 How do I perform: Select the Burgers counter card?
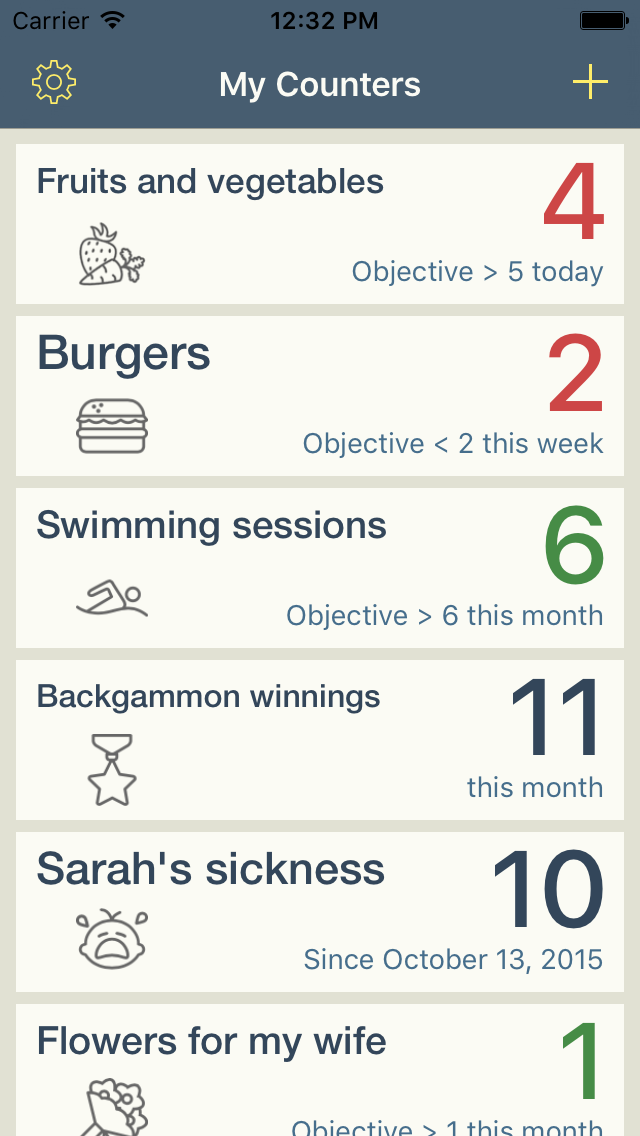[x=320, y=396]
